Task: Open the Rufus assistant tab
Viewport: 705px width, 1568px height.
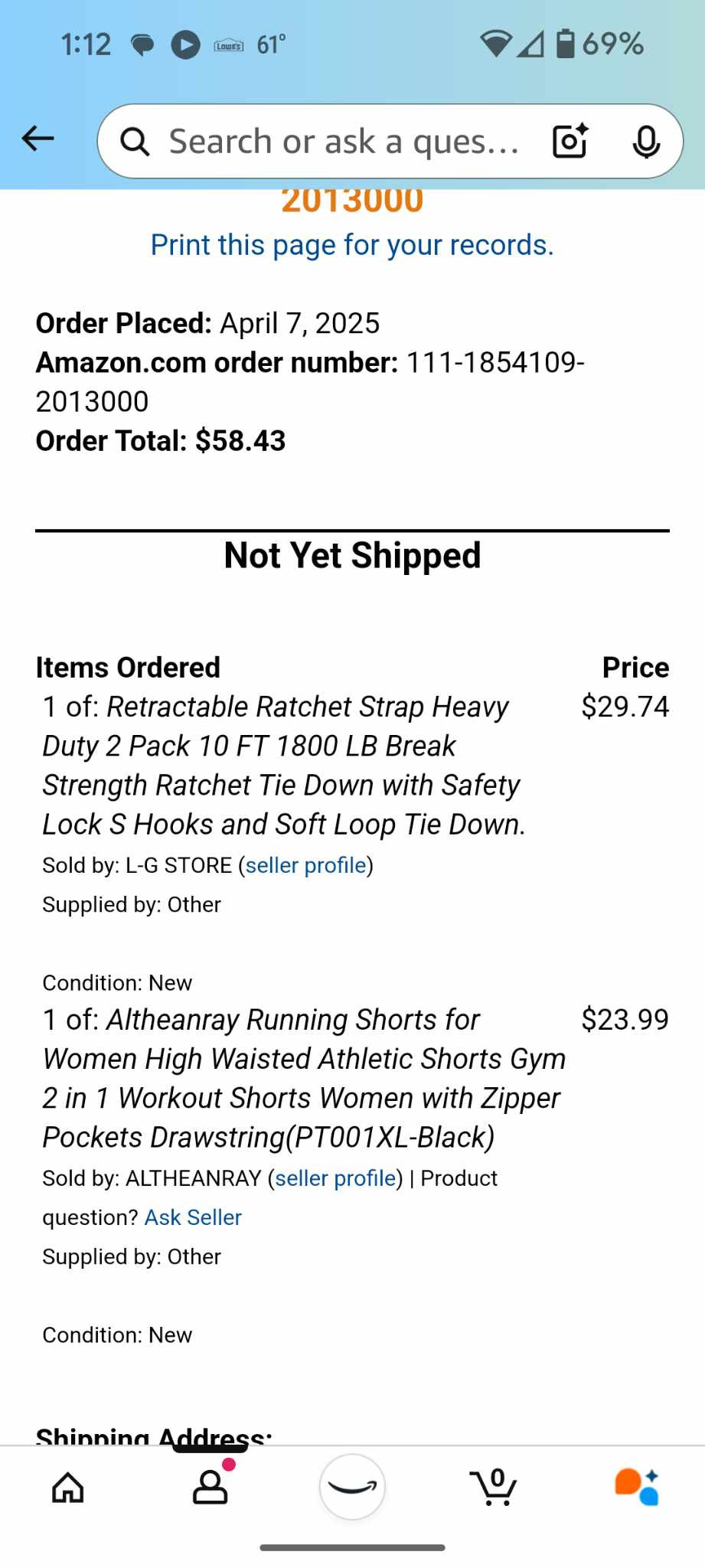Action: click(x=636, y=1487)
